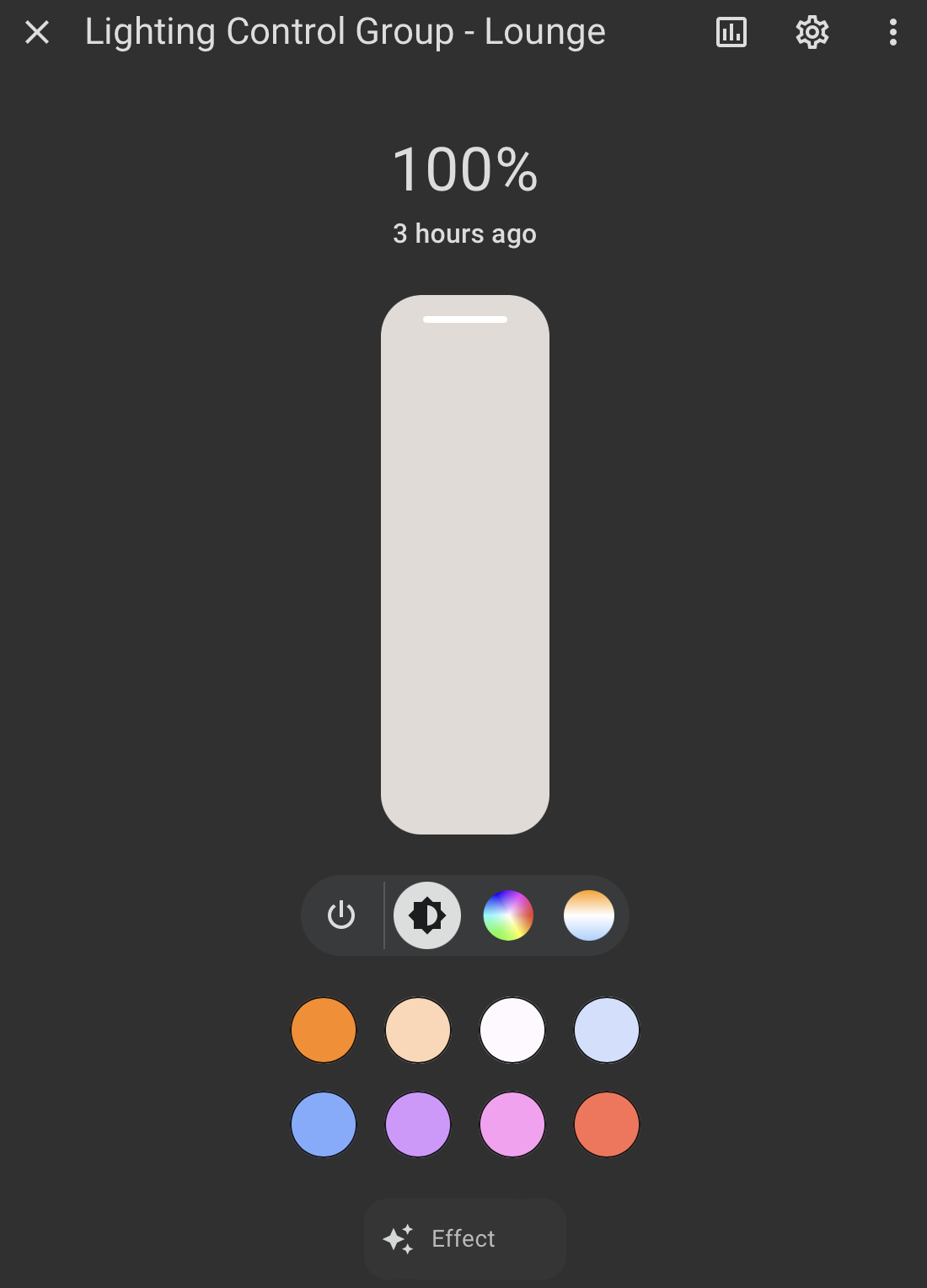Image resolution: width=927 pixels, height=1288 pixels.
Task: Apply the coral red color swatch
Action: pyautogui.click(x=607, y=1124)
